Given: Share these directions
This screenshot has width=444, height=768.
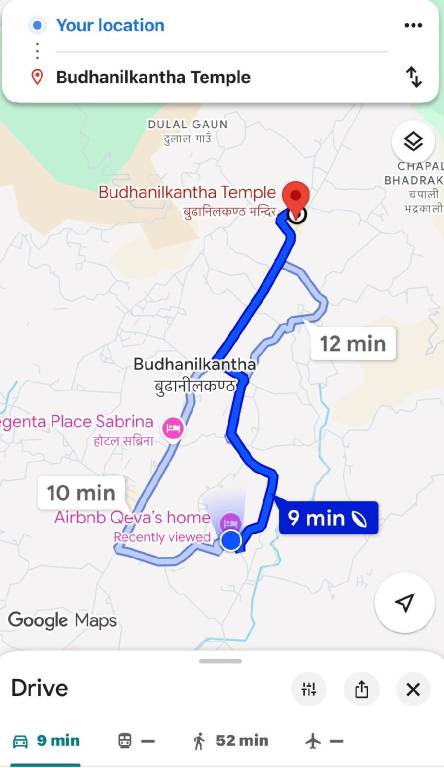Looking at the screenshot, I should tap(362, 690).
